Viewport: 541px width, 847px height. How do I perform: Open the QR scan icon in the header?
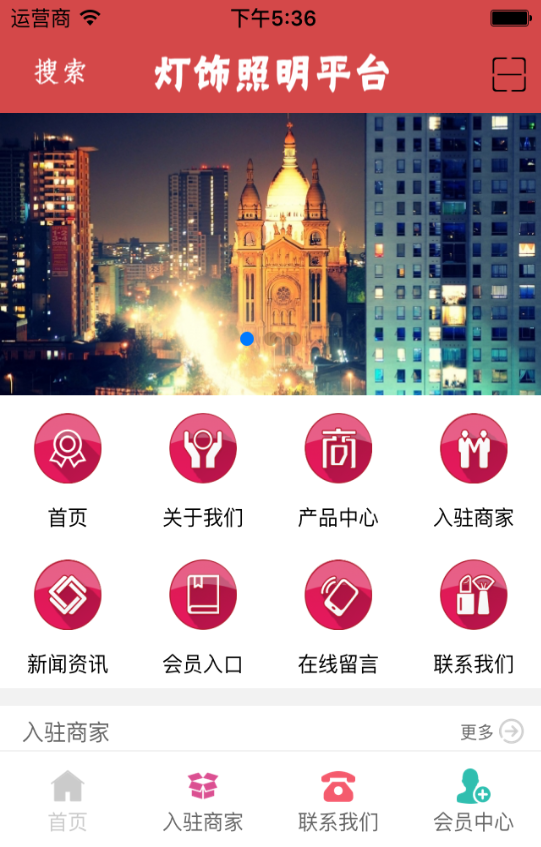point(509,74)
